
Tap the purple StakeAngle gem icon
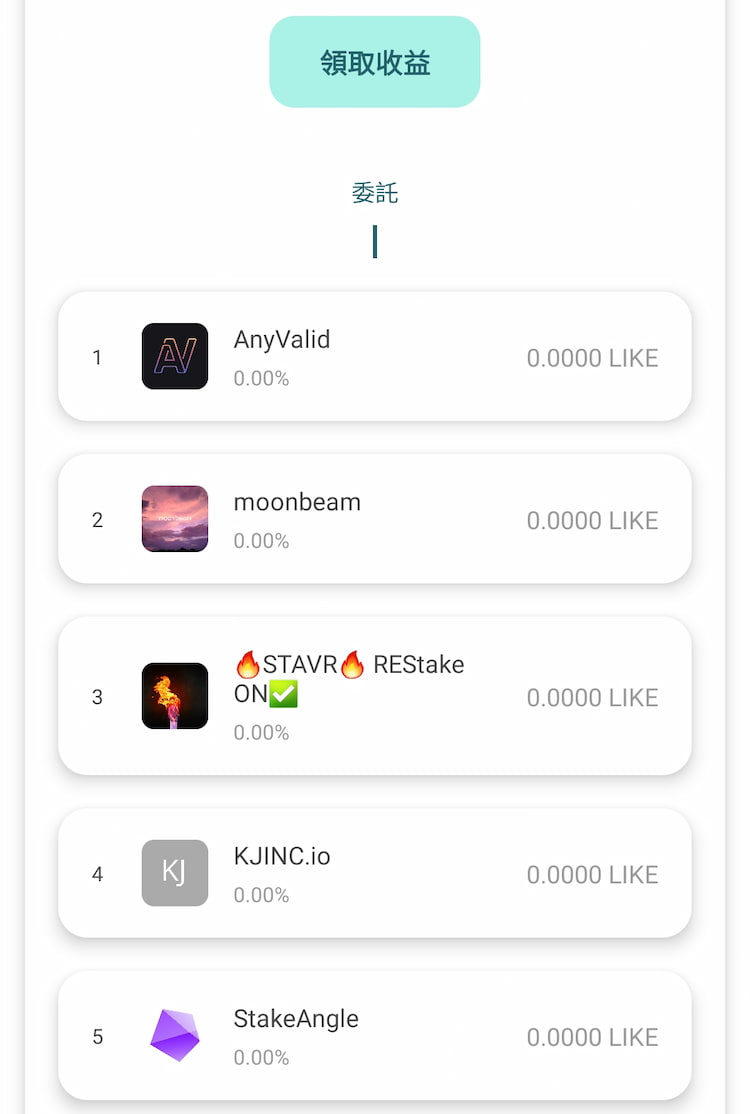(174, 1037)
